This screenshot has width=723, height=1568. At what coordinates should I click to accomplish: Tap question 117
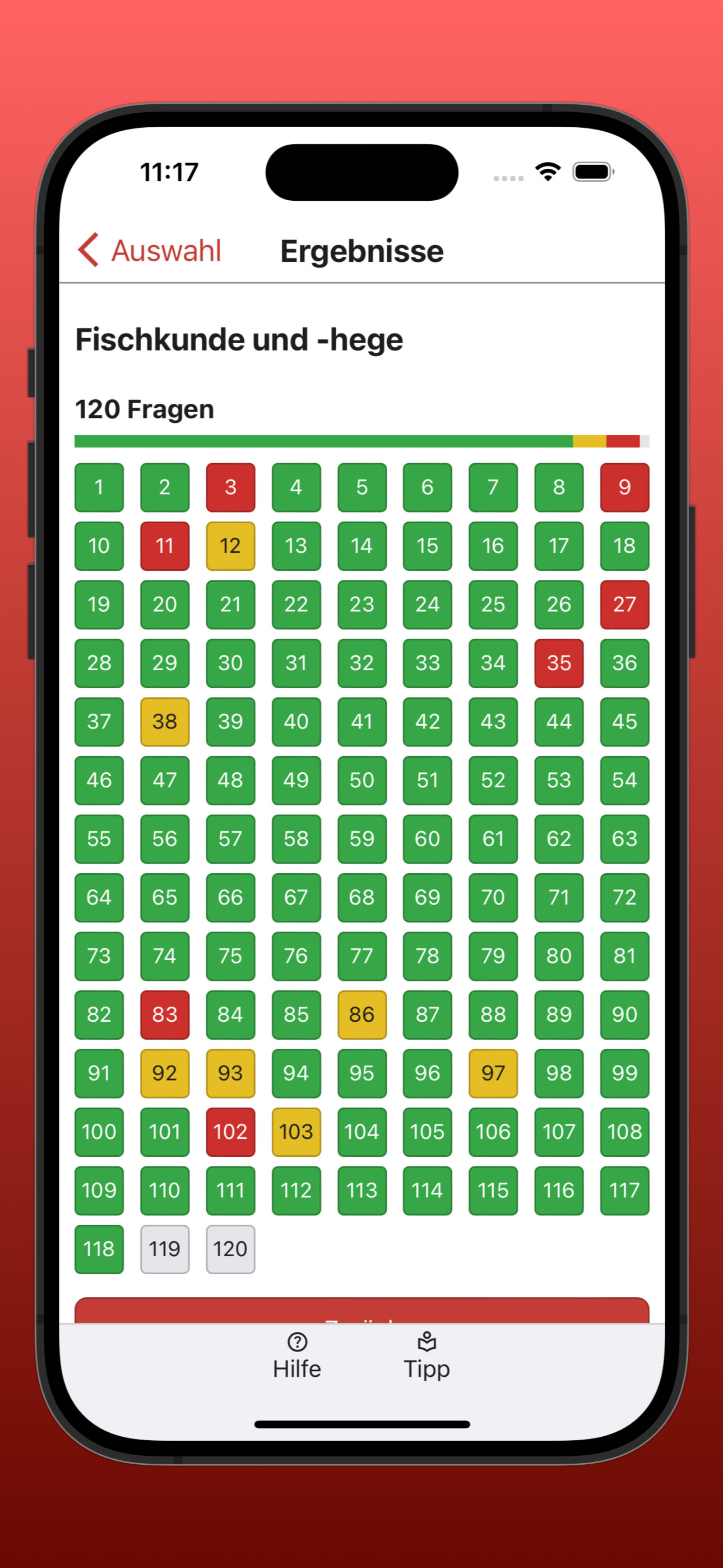click(x=624, y=1190)
